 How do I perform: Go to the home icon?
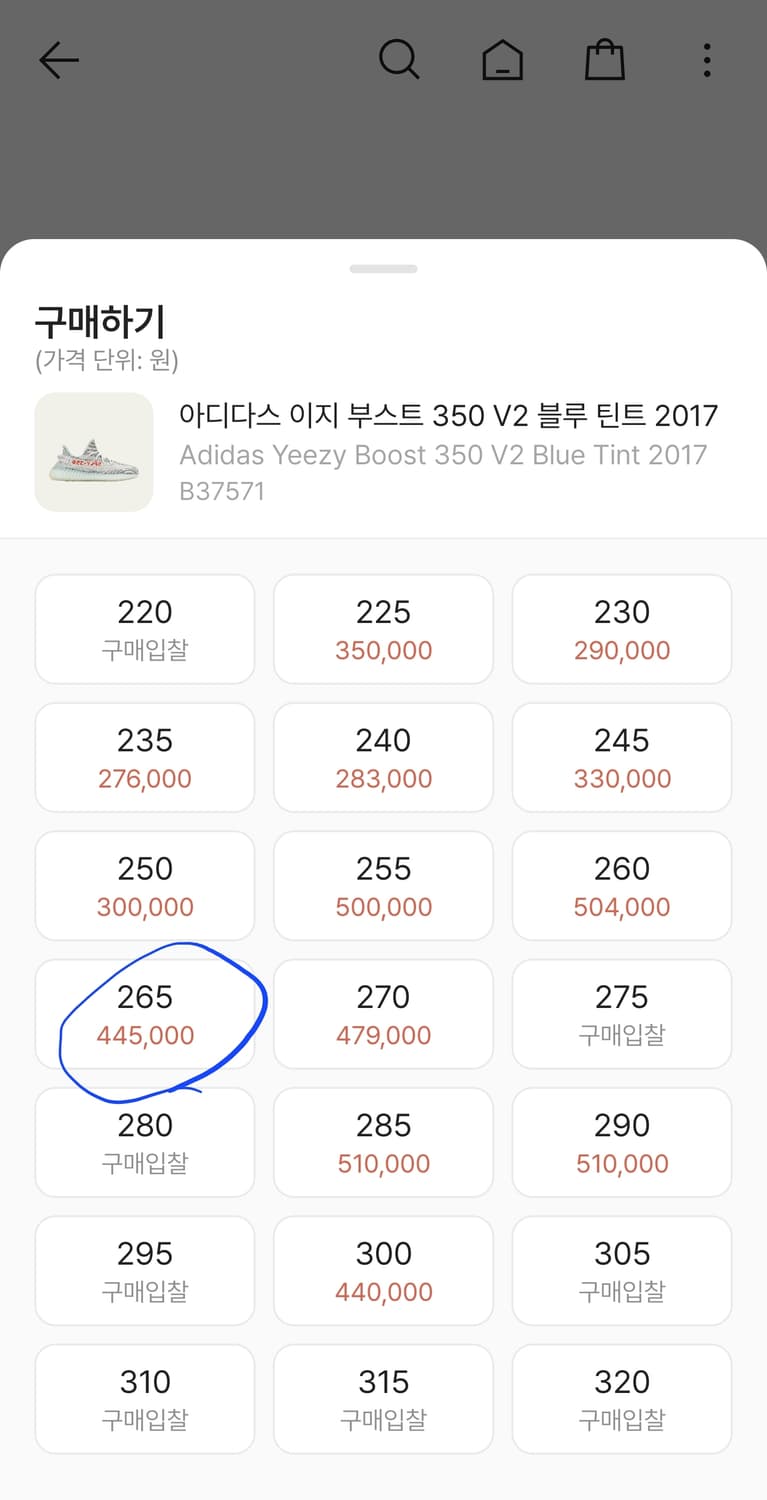click(x=502, y=60)
